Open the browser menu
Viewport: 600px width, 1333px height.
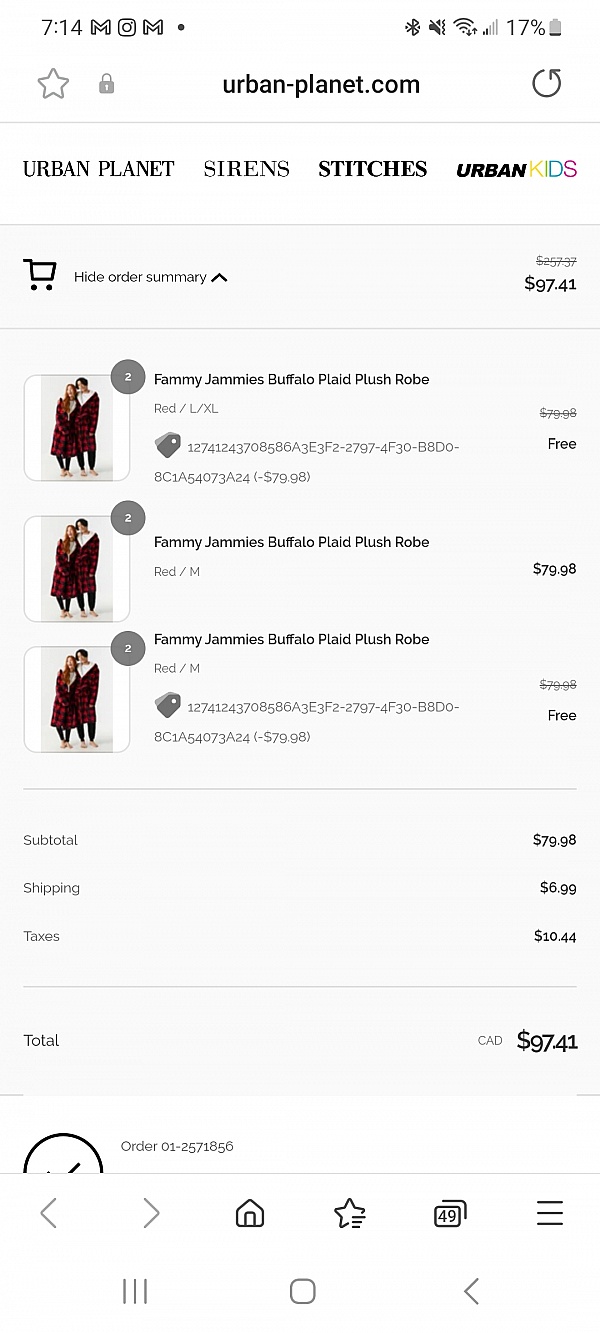(x=549, y=1214)
